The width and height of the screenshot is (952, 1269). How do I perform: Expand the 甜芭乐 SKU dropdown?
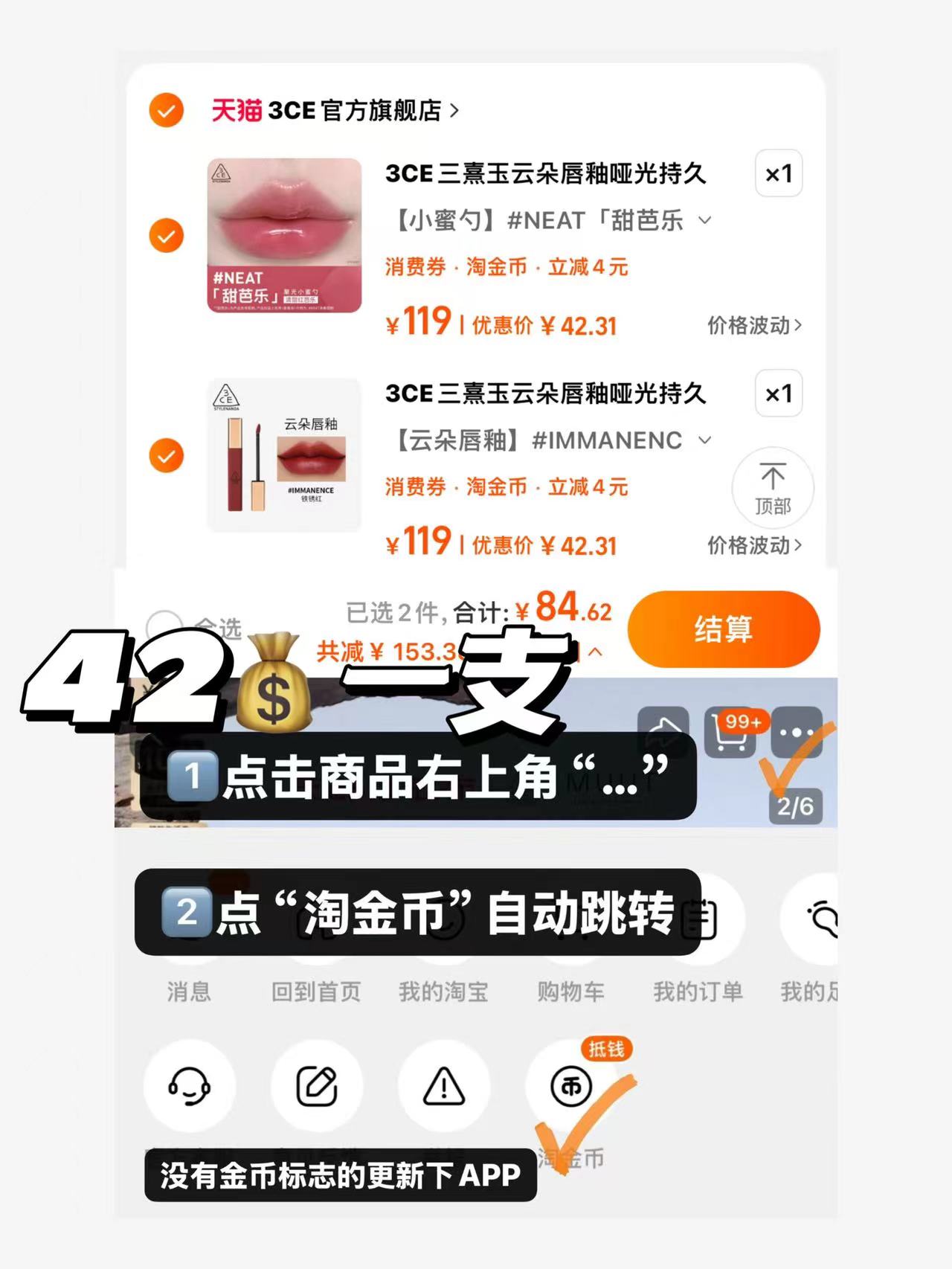click(x=705, y=221)
